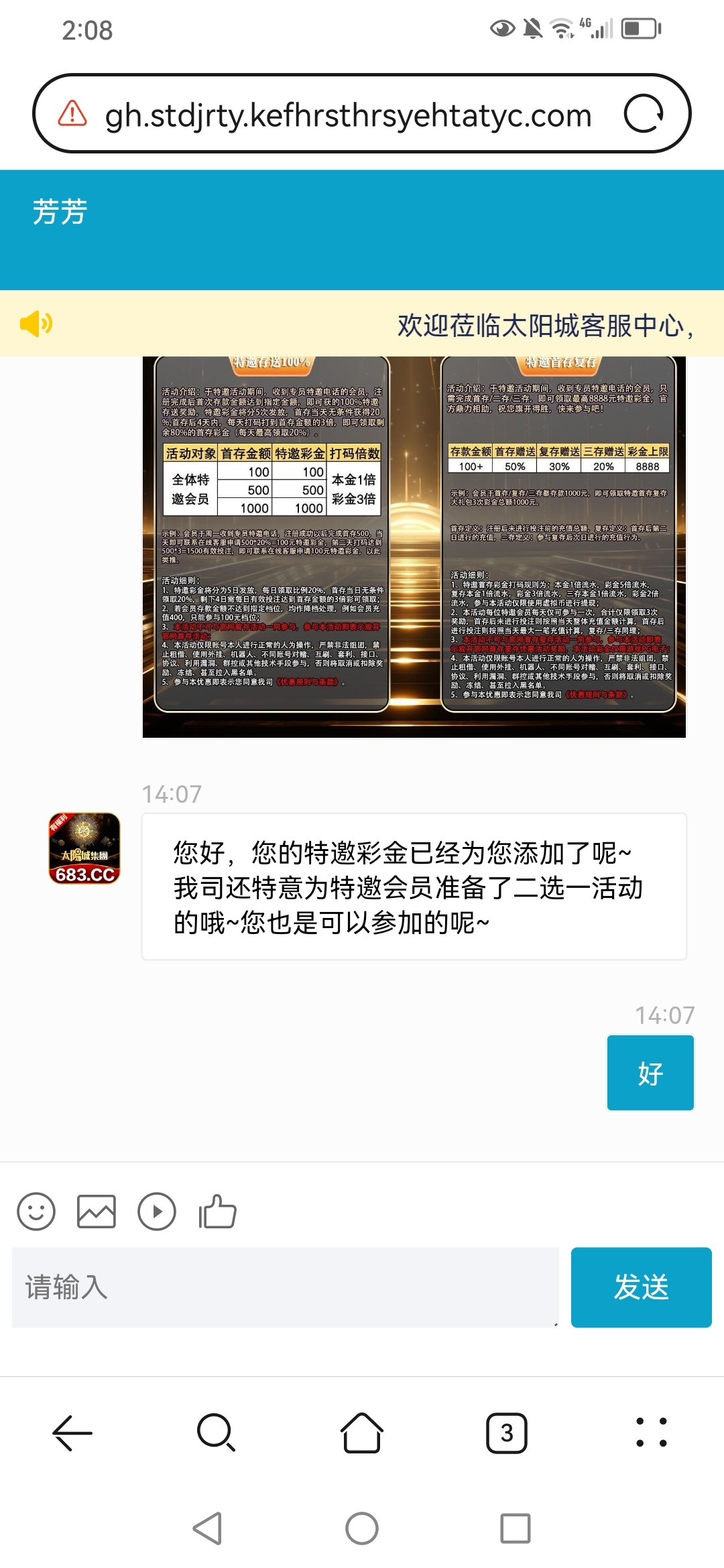Screen dimensions: 724x1568
Task: Go back with the browser's back arrow
Action: (x=72, y=1433)
